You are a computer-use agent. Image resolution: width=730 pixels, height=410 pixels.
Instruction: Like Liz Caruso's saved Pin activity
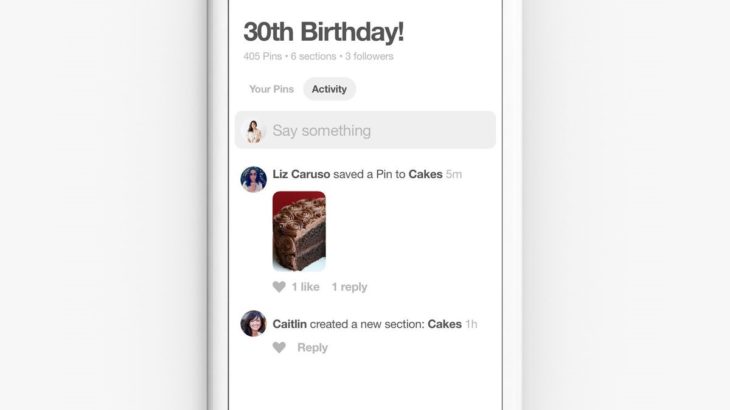coord(279,287)
